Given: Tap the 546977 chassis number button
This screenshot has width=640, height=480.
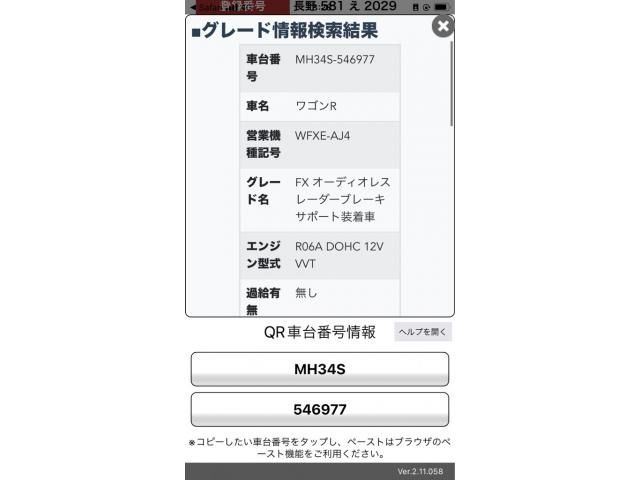Looking at the screenshot, I should point(319,409).
